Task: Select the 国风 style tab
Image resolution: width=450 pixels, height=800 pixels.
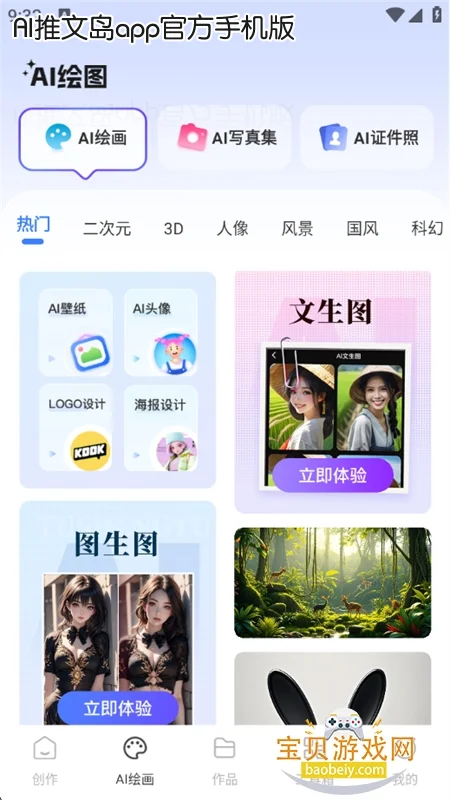Action: click(363, 229)
